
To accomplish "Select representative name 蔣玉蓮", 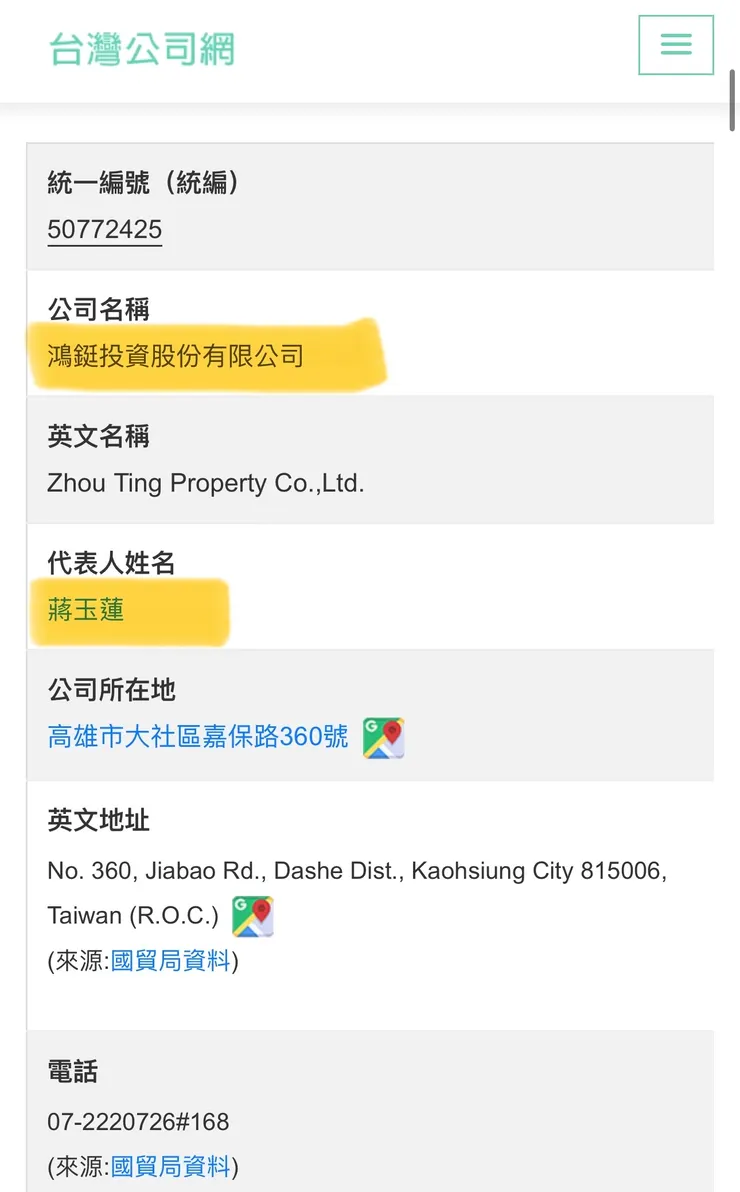I will (x=84, y=610).
